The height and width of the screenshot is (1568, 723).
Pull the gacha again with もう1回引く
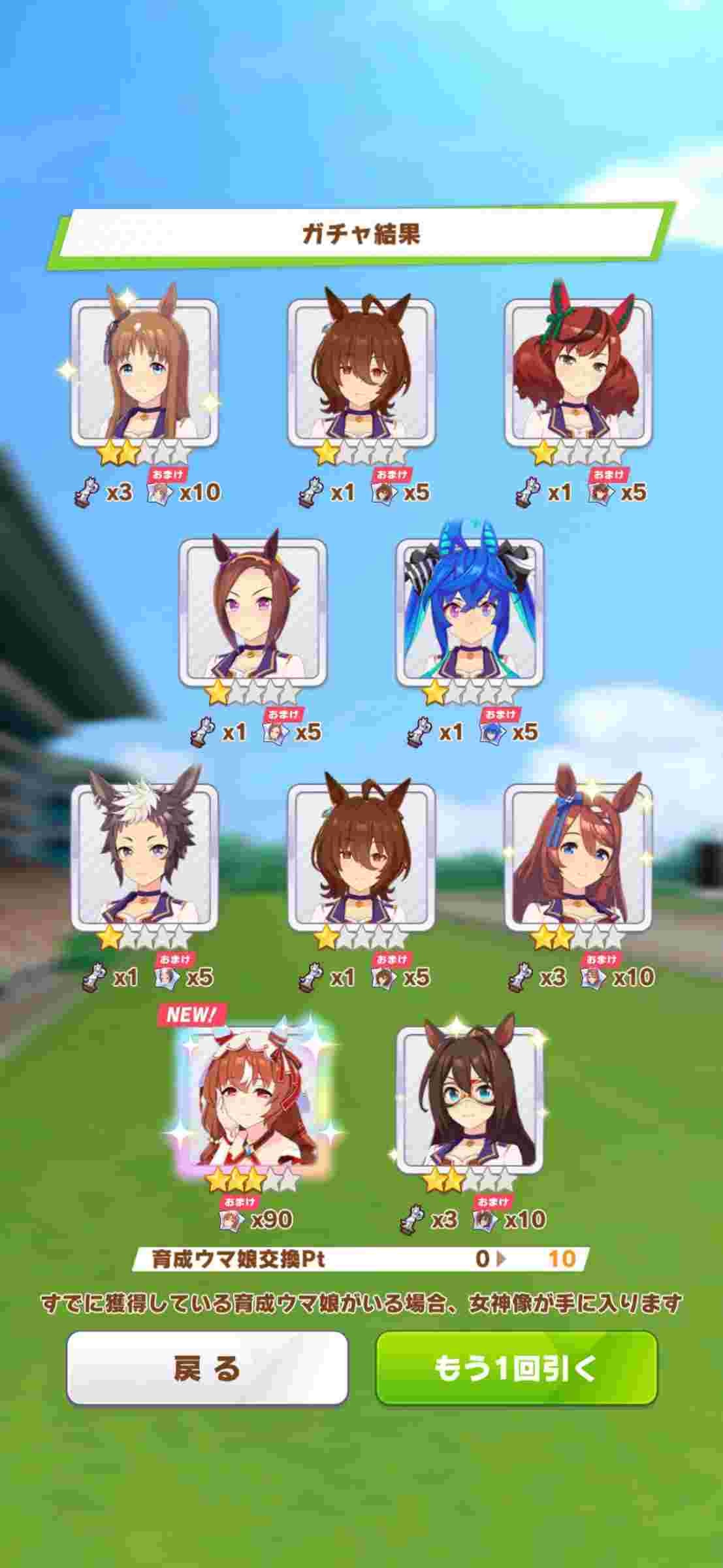[x=516, y=1367]
